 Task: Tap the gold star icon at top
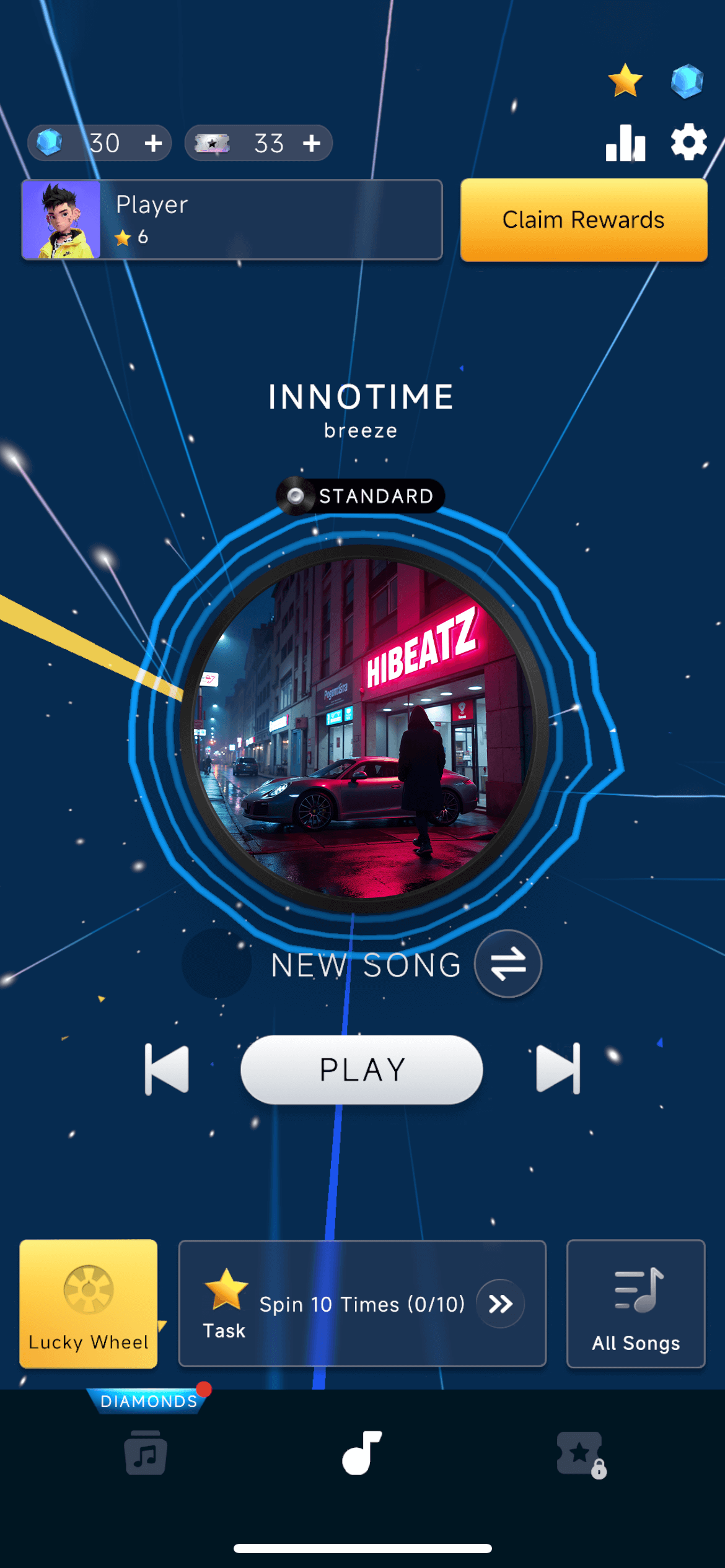(625, 81)
